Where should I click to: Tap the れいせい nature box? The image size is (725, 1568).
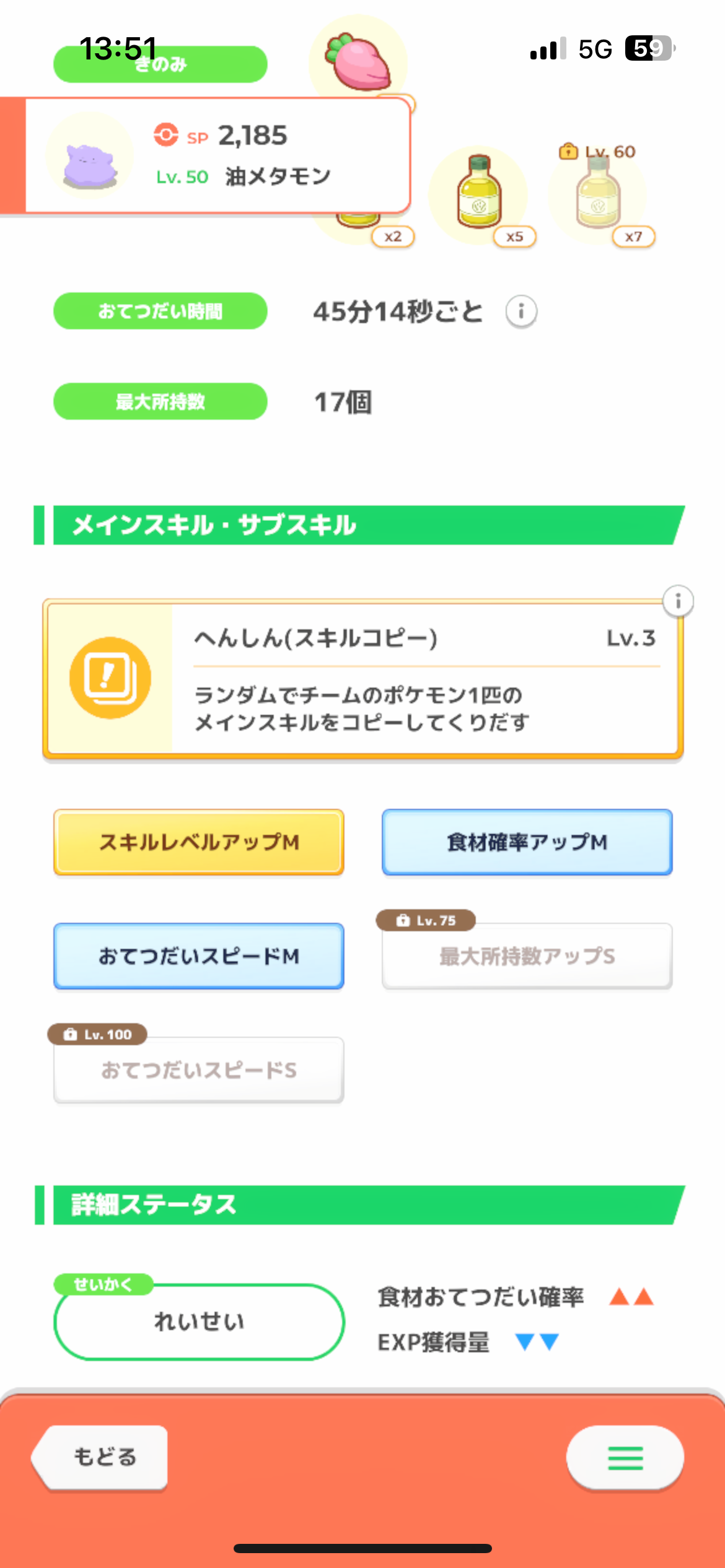199,1322
